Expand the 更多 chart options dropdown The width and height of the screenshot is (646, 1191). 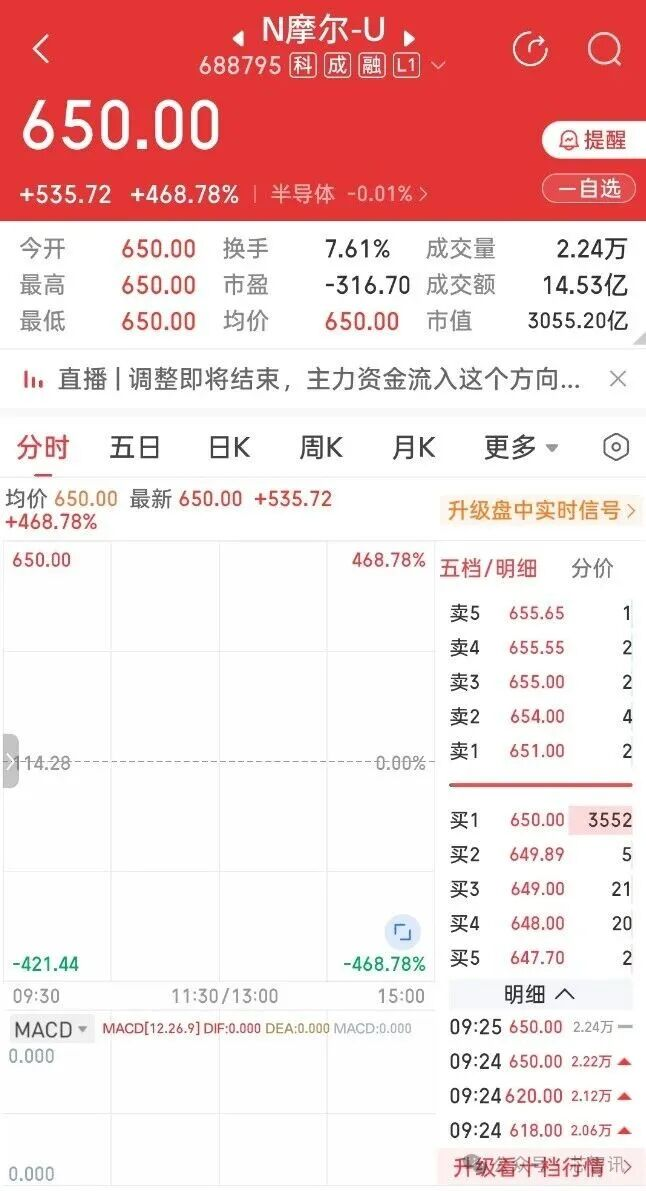point(521,447)
